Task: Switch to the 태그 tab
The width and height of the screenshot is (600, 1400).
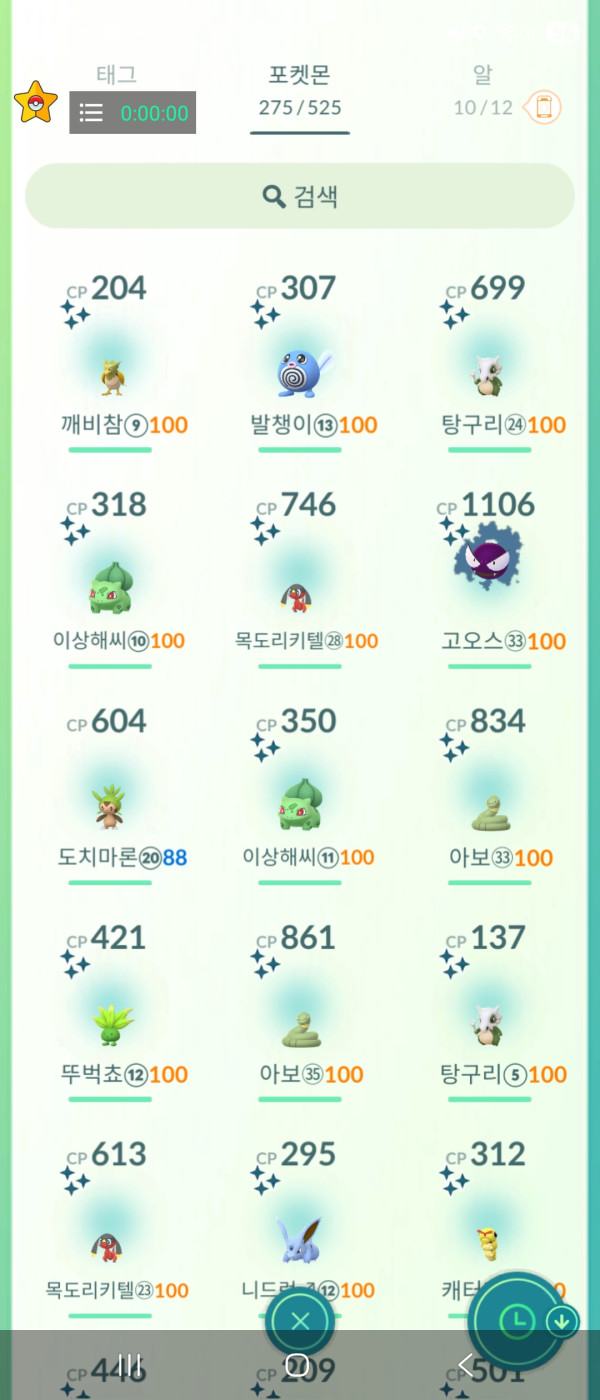Action: click(x=116, y=75)
